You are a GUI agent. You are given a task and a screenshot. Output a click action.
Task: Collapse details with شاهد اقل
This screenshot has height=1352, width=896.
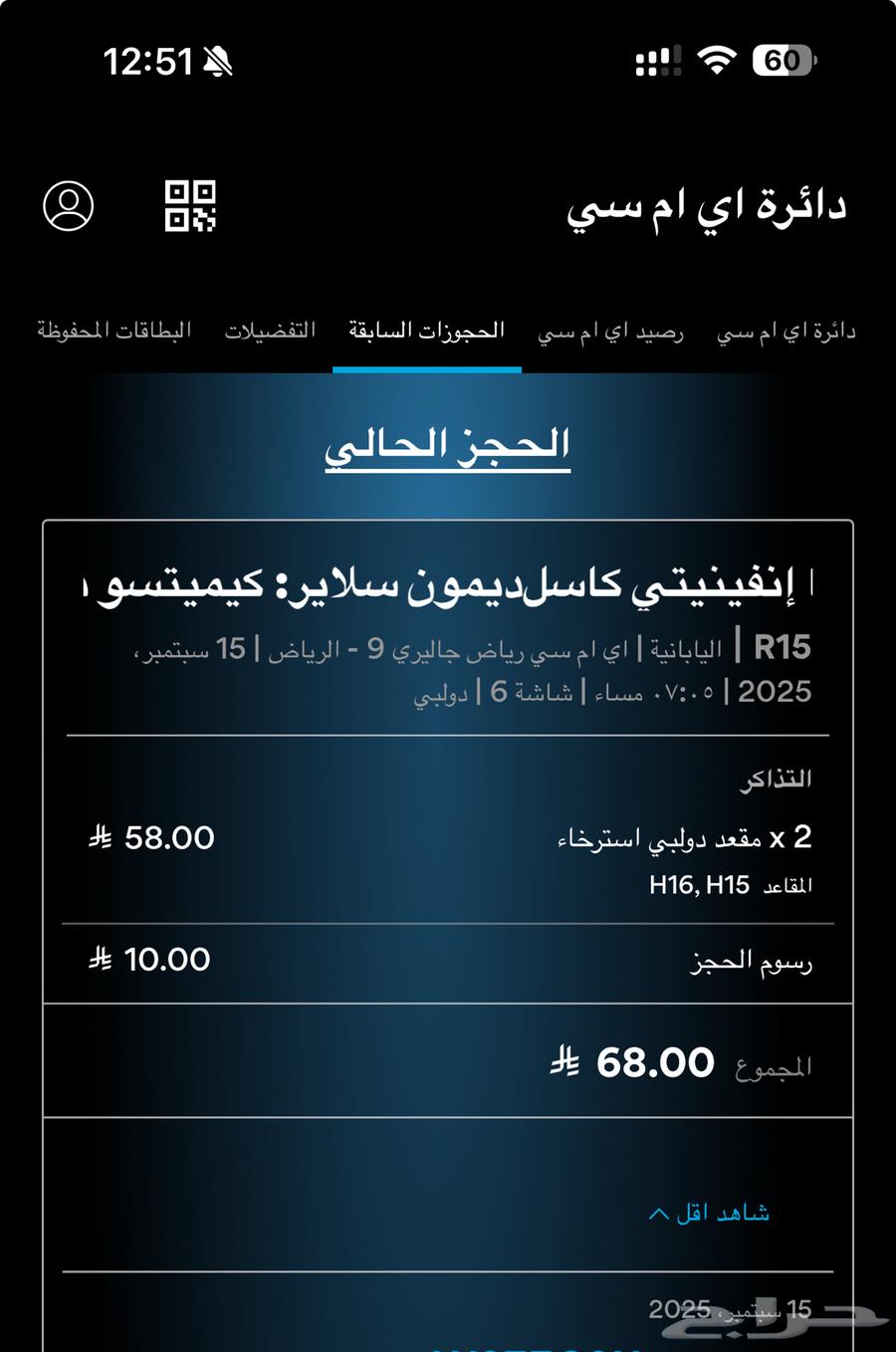pyautogui.click(x=709, y=1213)
